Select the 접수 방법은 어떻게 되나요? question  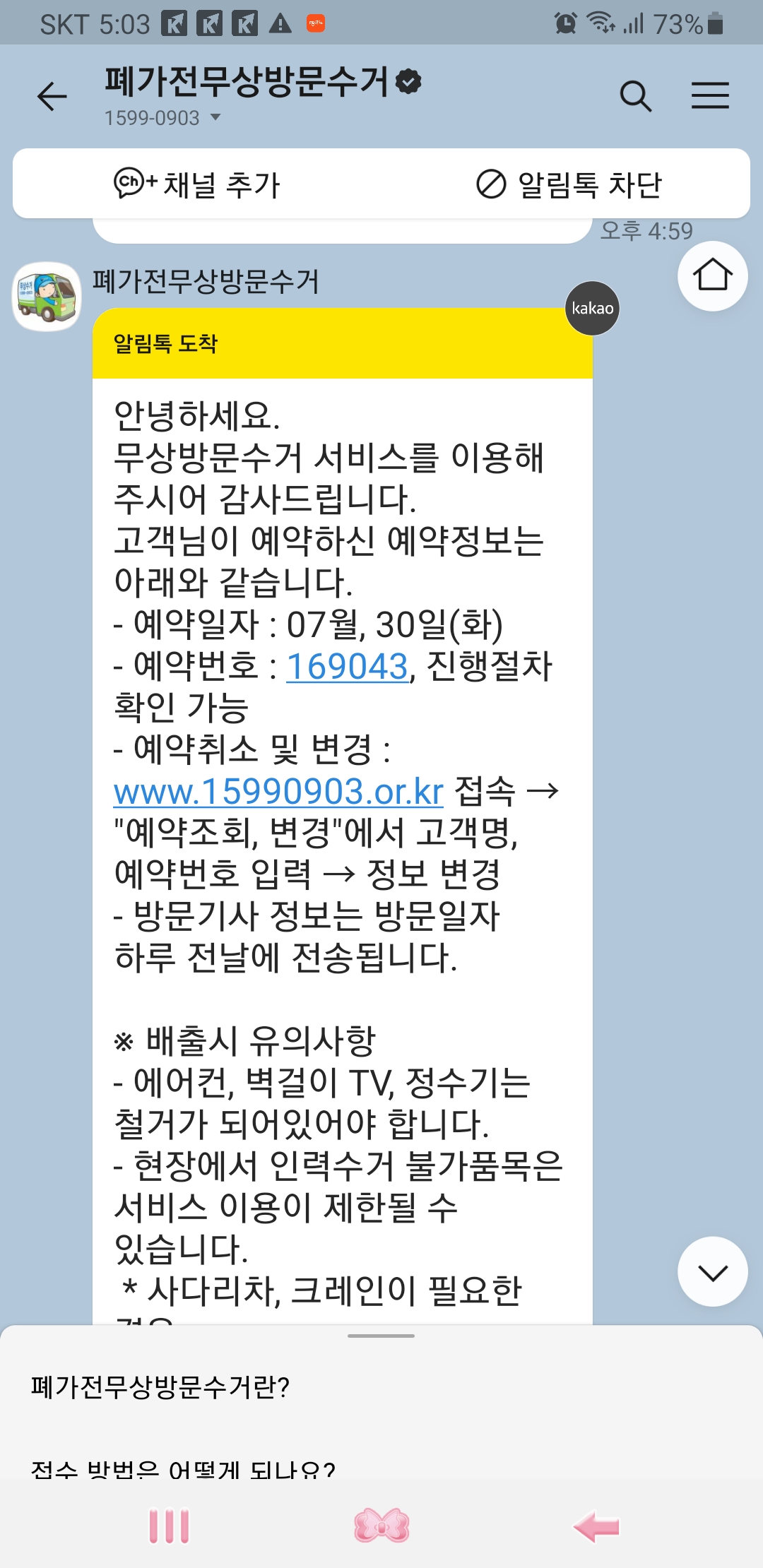pyautogui.click(x=183, y=1471)
